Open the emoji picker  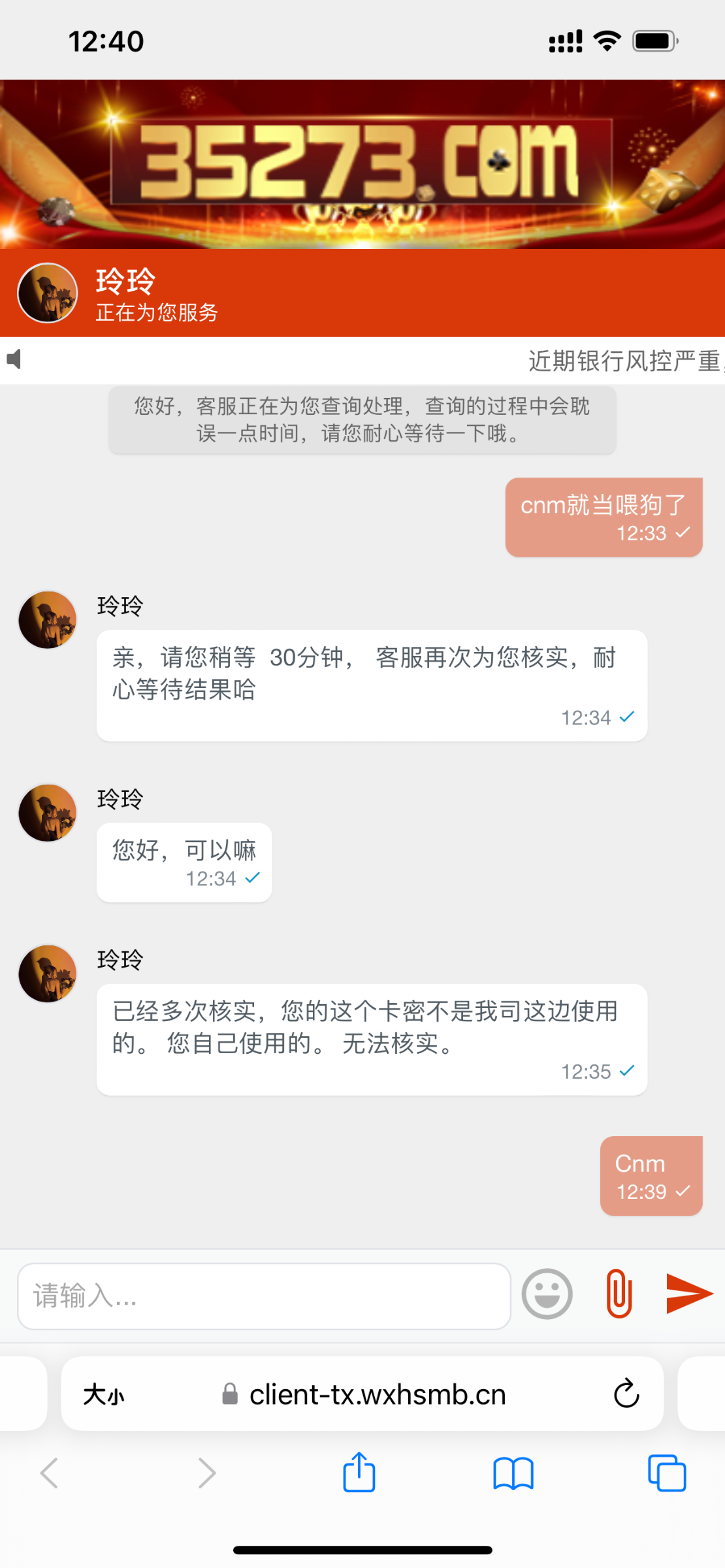coord(547,1294)
